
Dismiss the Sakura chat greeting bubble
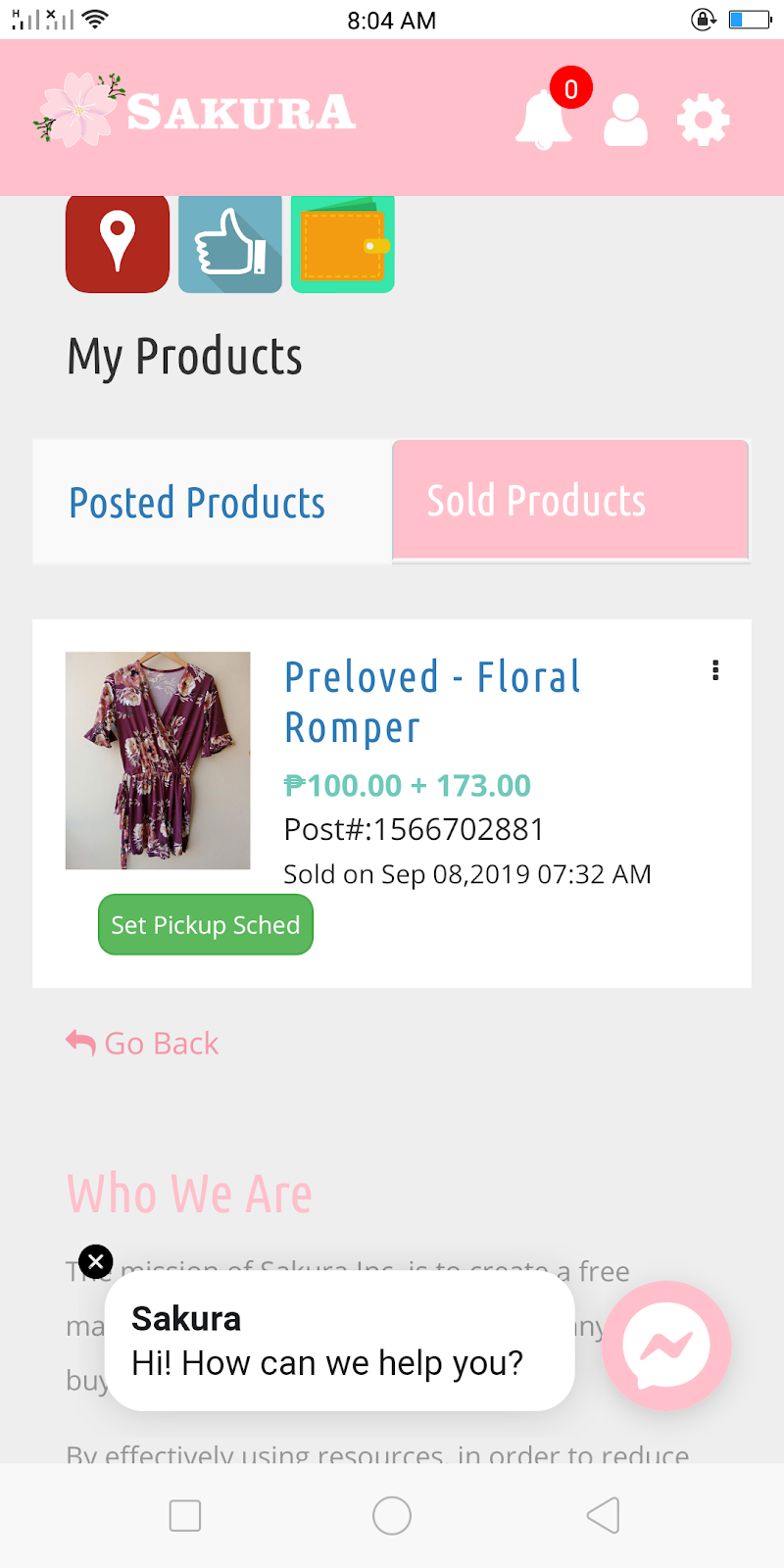(96, 1261)
